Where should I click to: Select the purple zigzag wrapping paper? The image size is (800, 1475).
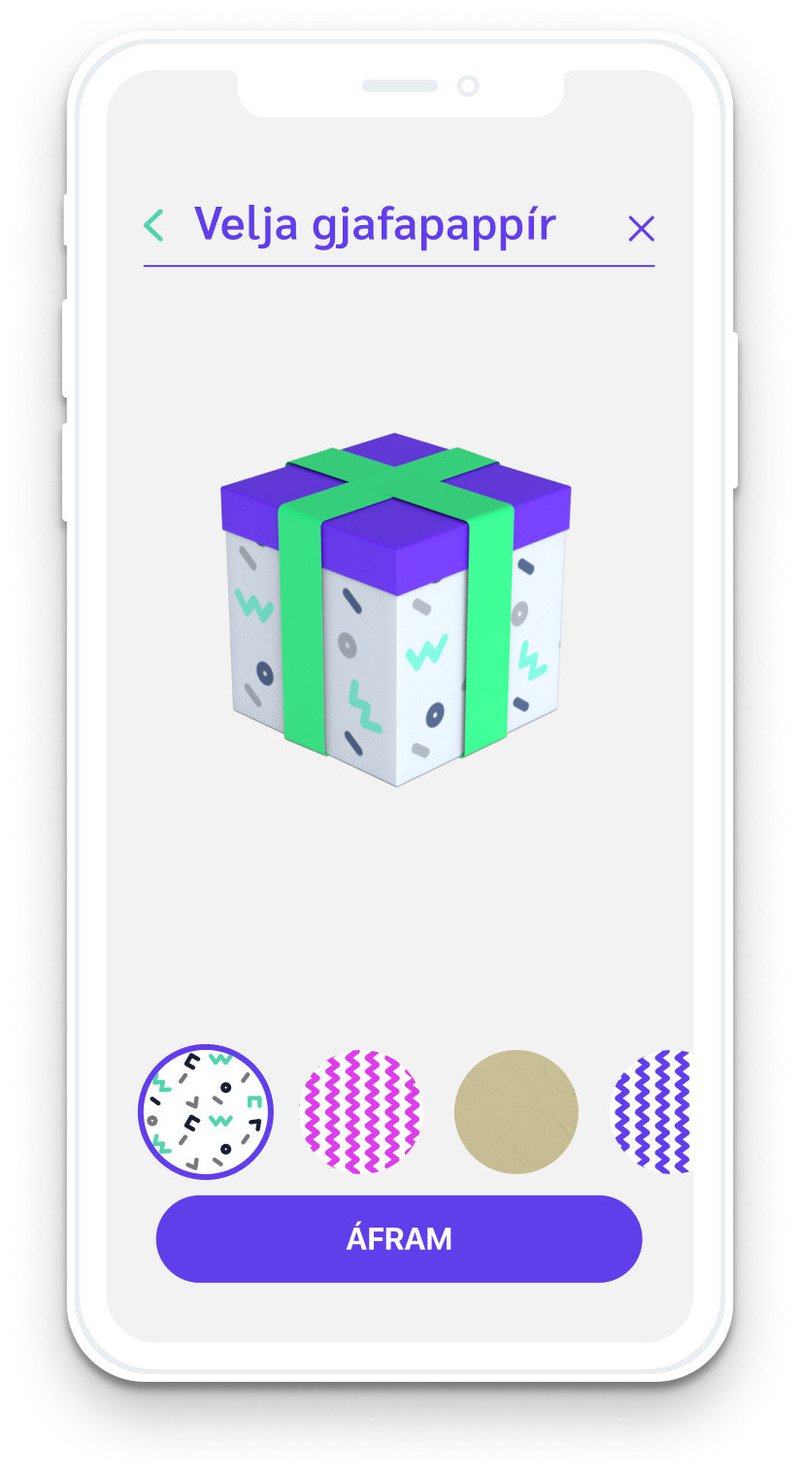click(656, 1112)
